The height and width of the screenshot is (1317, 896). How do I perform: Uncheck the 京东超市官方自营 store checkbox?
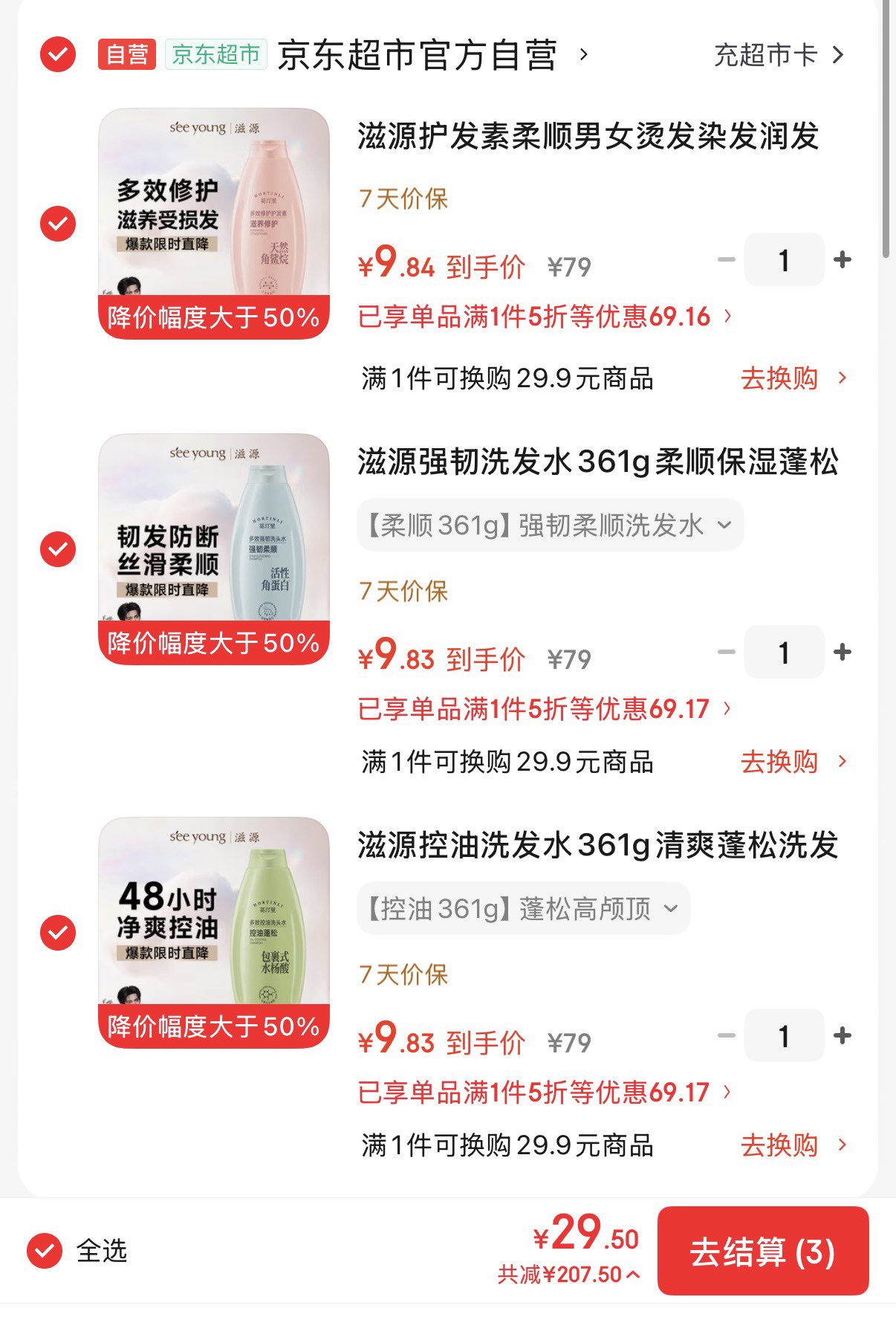click(58, 54)
